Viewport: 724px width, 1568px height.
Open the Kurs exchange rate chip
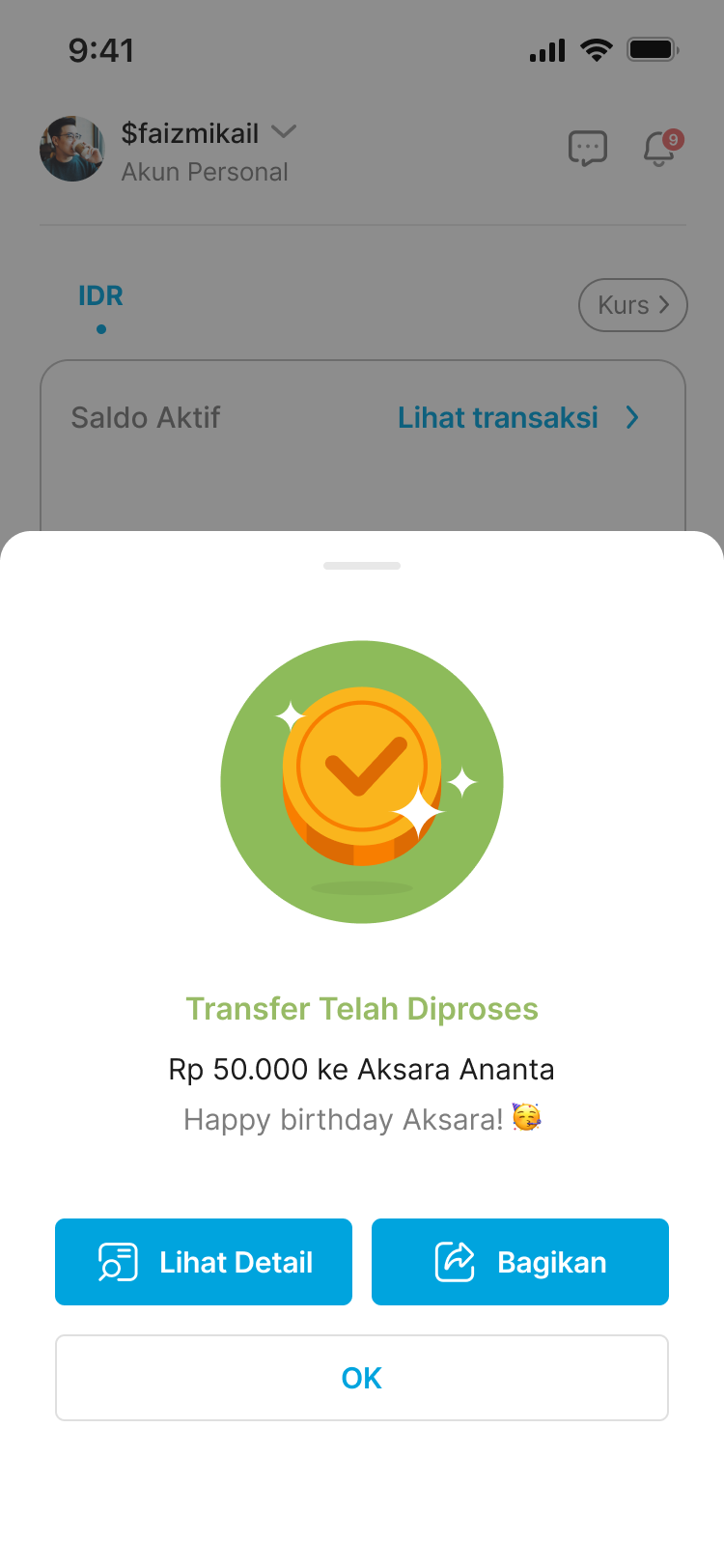[632, 305]
